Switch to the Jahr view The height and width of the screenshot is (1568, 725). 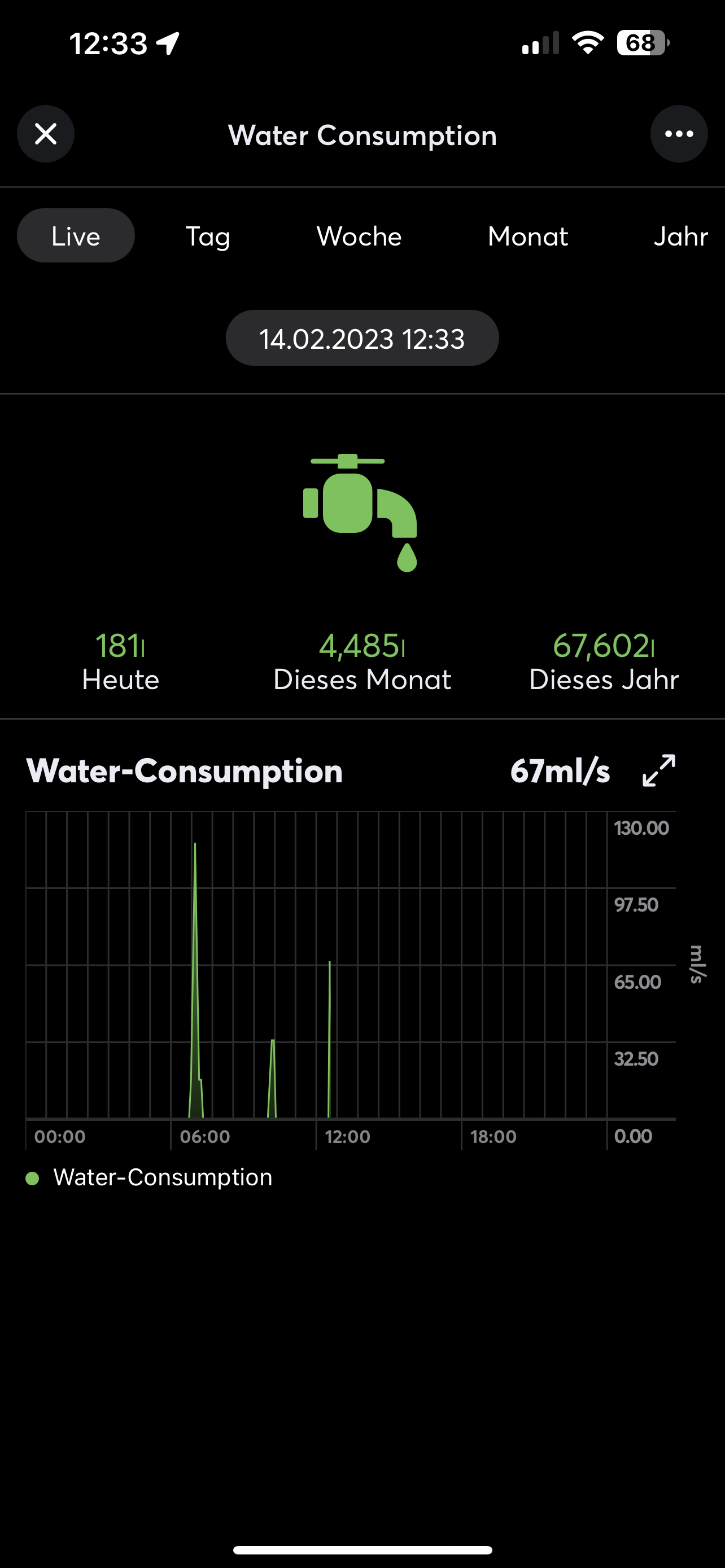click(680, 235)
